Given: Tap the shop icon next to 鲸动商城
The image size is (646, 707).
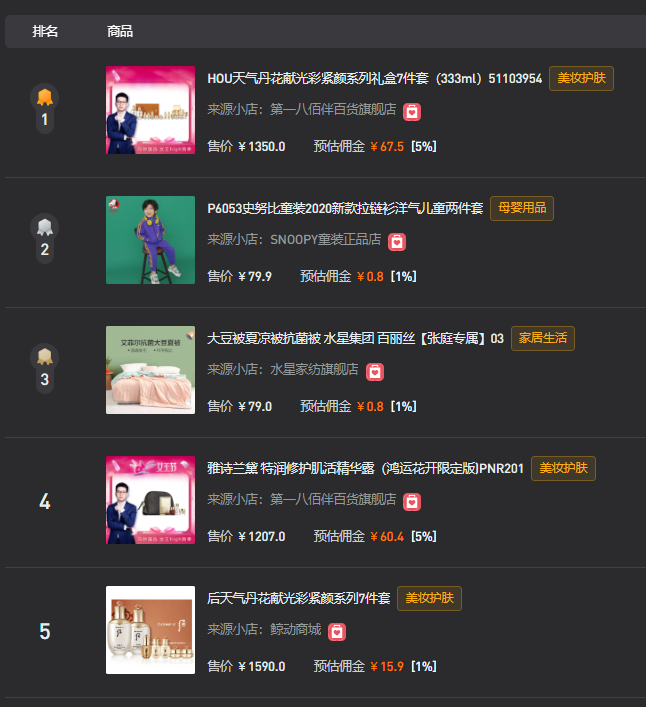Looking at the screenshot, I should tap(337, 631).
